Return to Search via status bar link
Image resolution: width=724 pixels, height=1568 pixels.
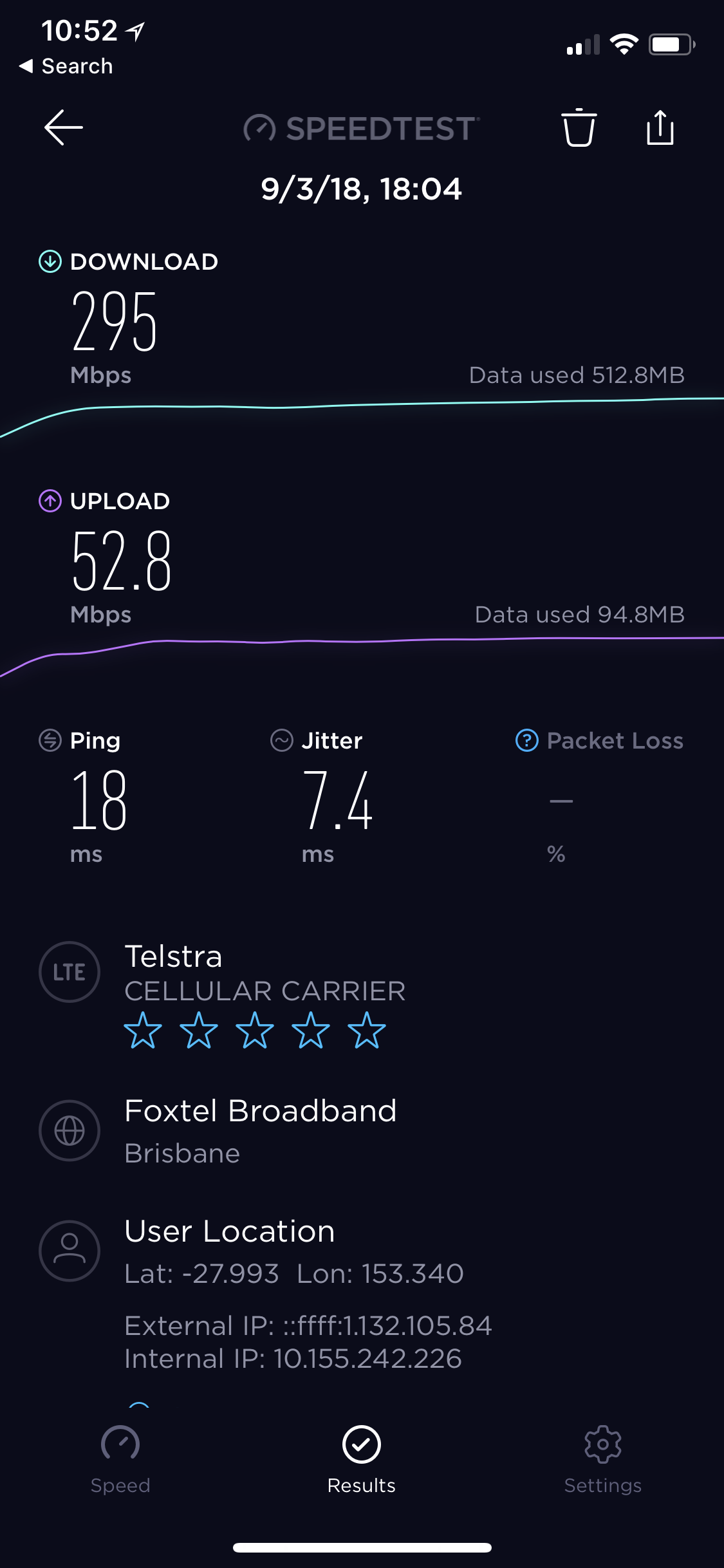click(66, 66)
